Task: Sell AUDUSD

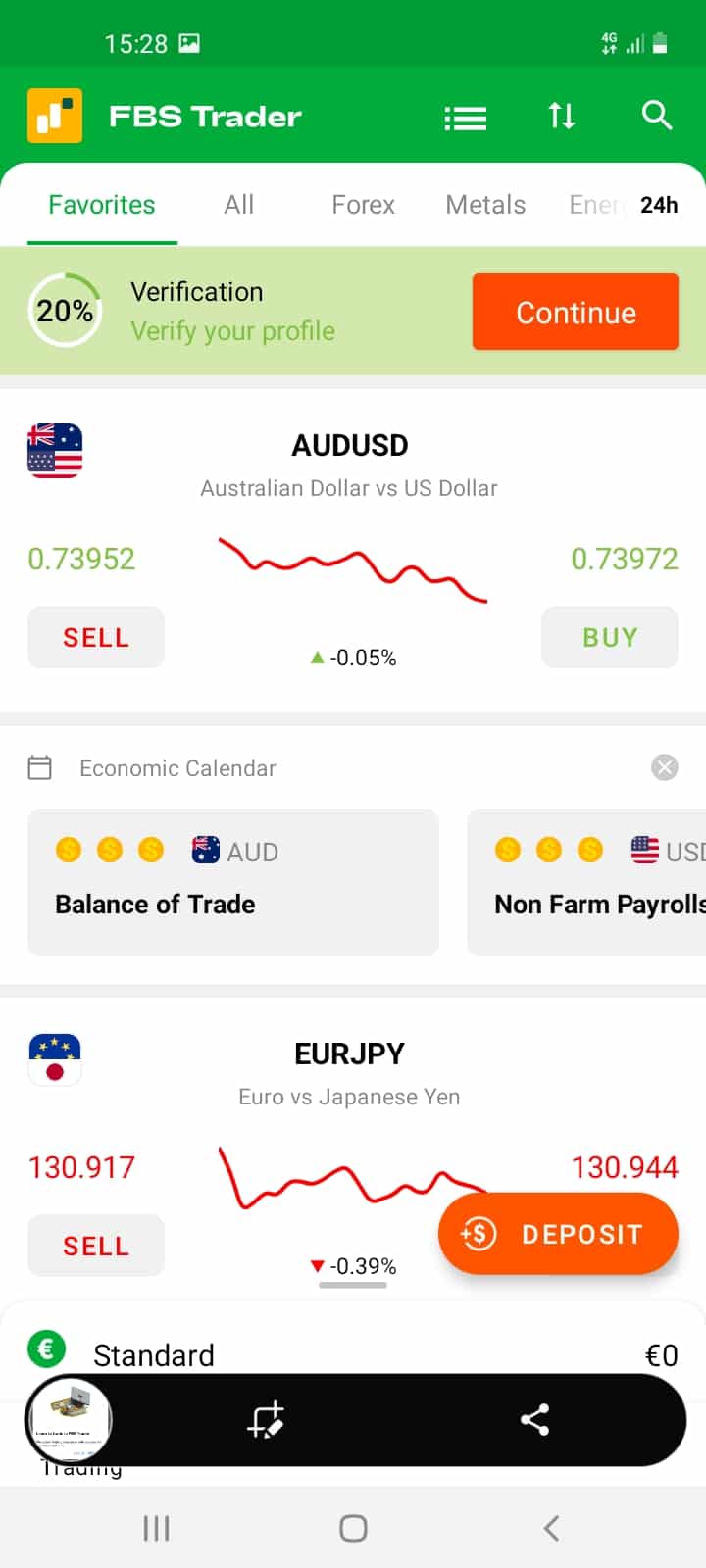Action: tap(96, 637)
